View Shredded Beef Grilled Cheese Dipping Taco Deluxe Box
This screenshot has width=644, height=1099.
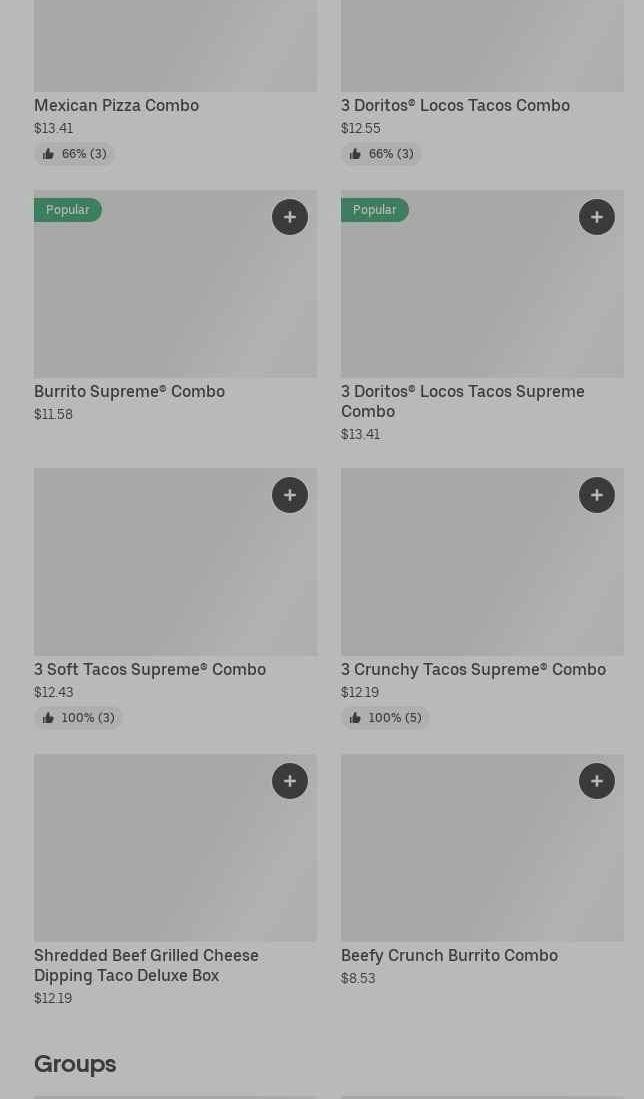pos(146,966)
